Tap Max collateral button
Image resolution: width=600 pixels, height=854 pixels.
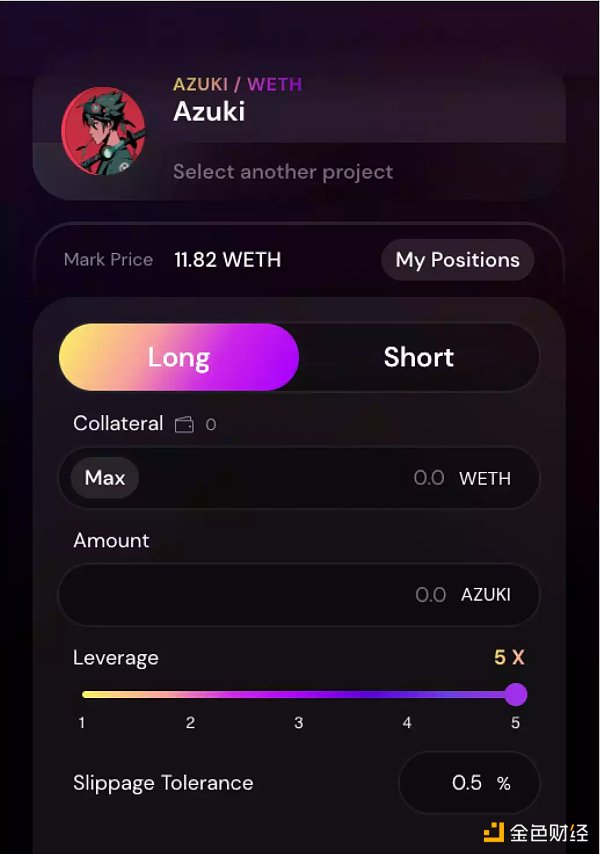(105, 478)
